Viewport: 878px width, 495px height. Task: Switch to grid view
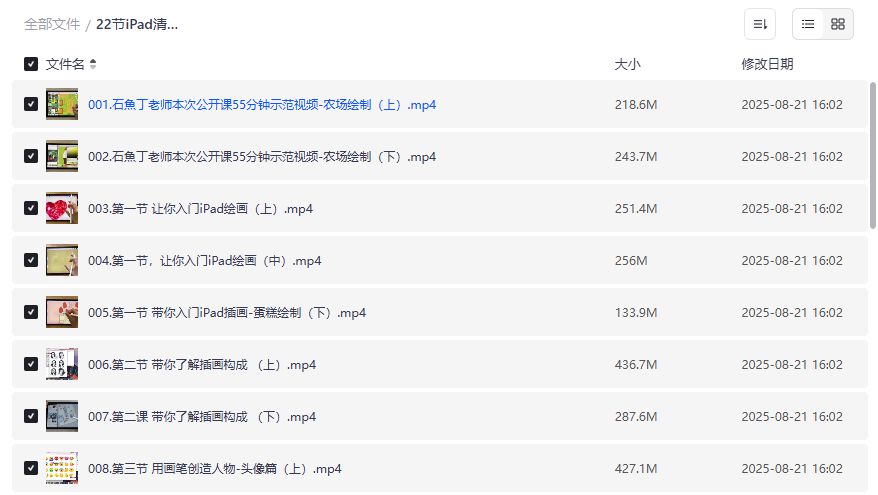[x=838, y=24]
